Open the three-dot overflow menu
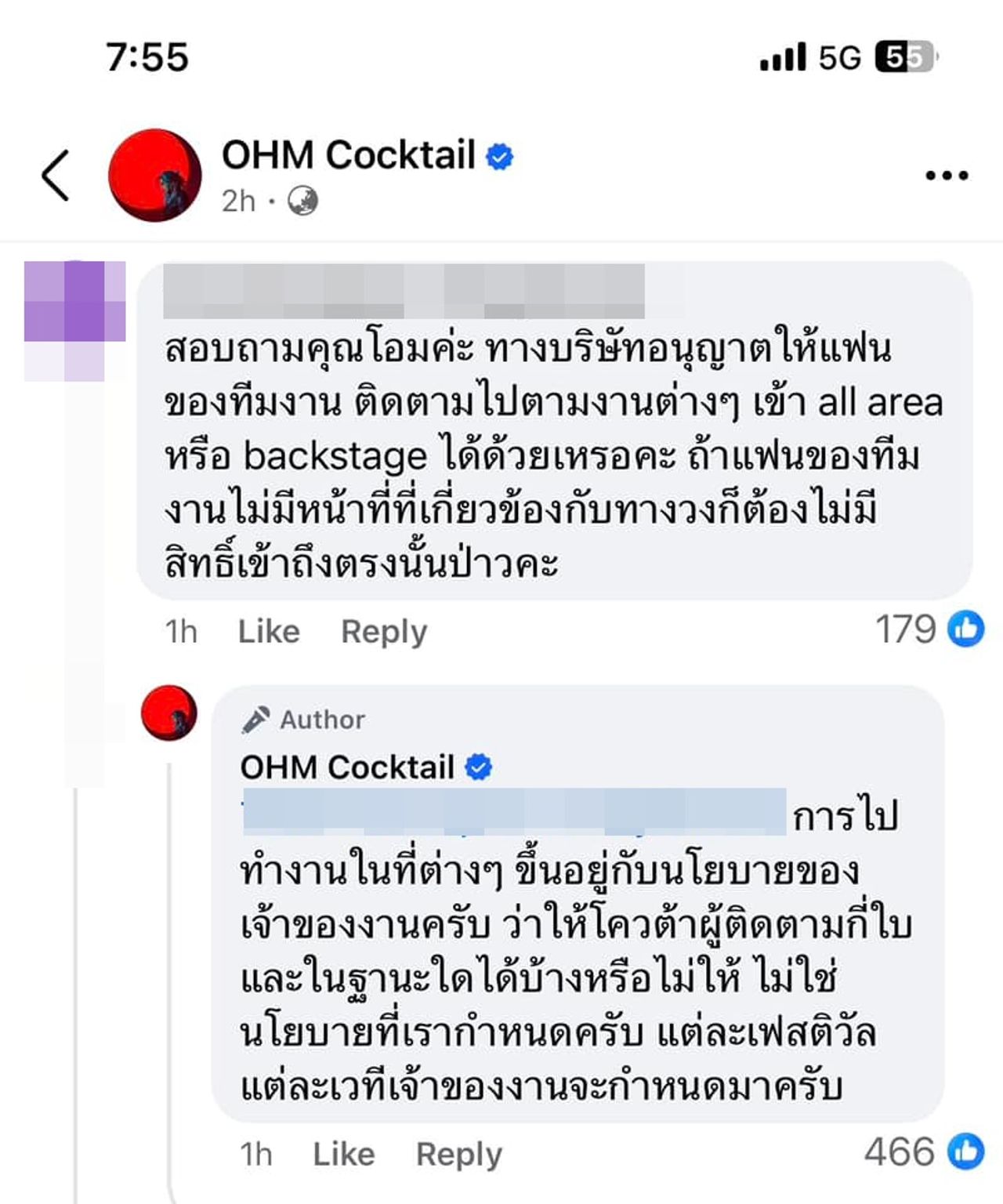This screenshot has height=1204, width=1003. click(946, 176)
